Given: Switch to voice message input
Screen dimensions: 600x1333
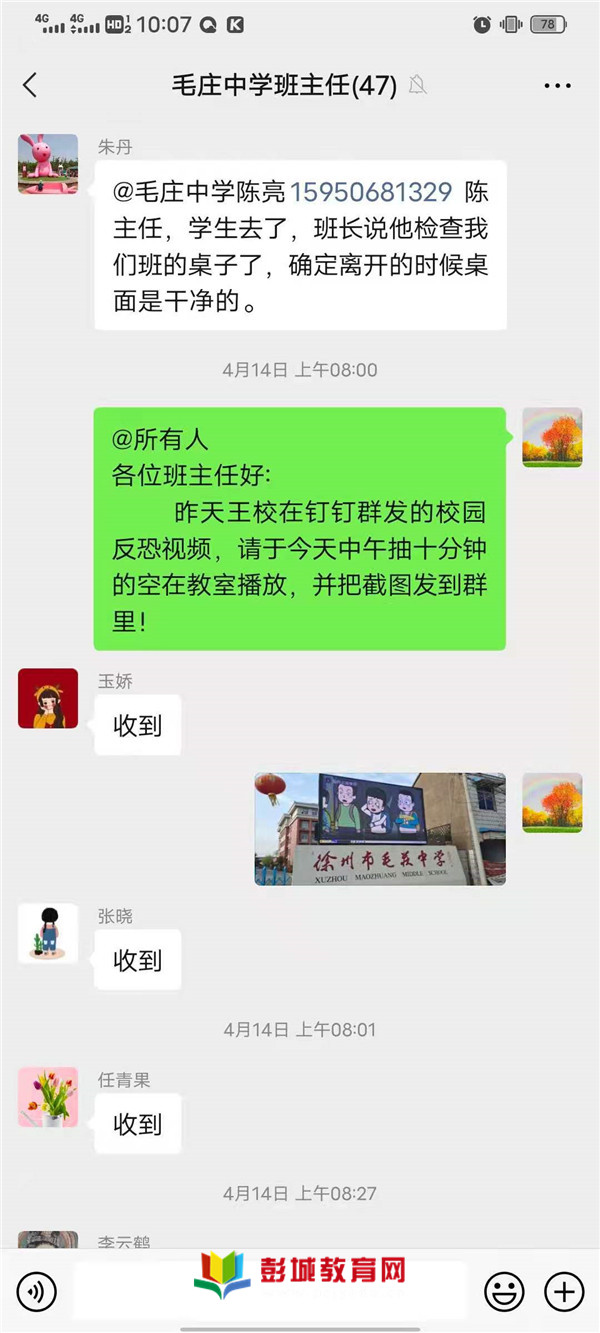Looking at the screenshot, I should [x=37, y=1292].
